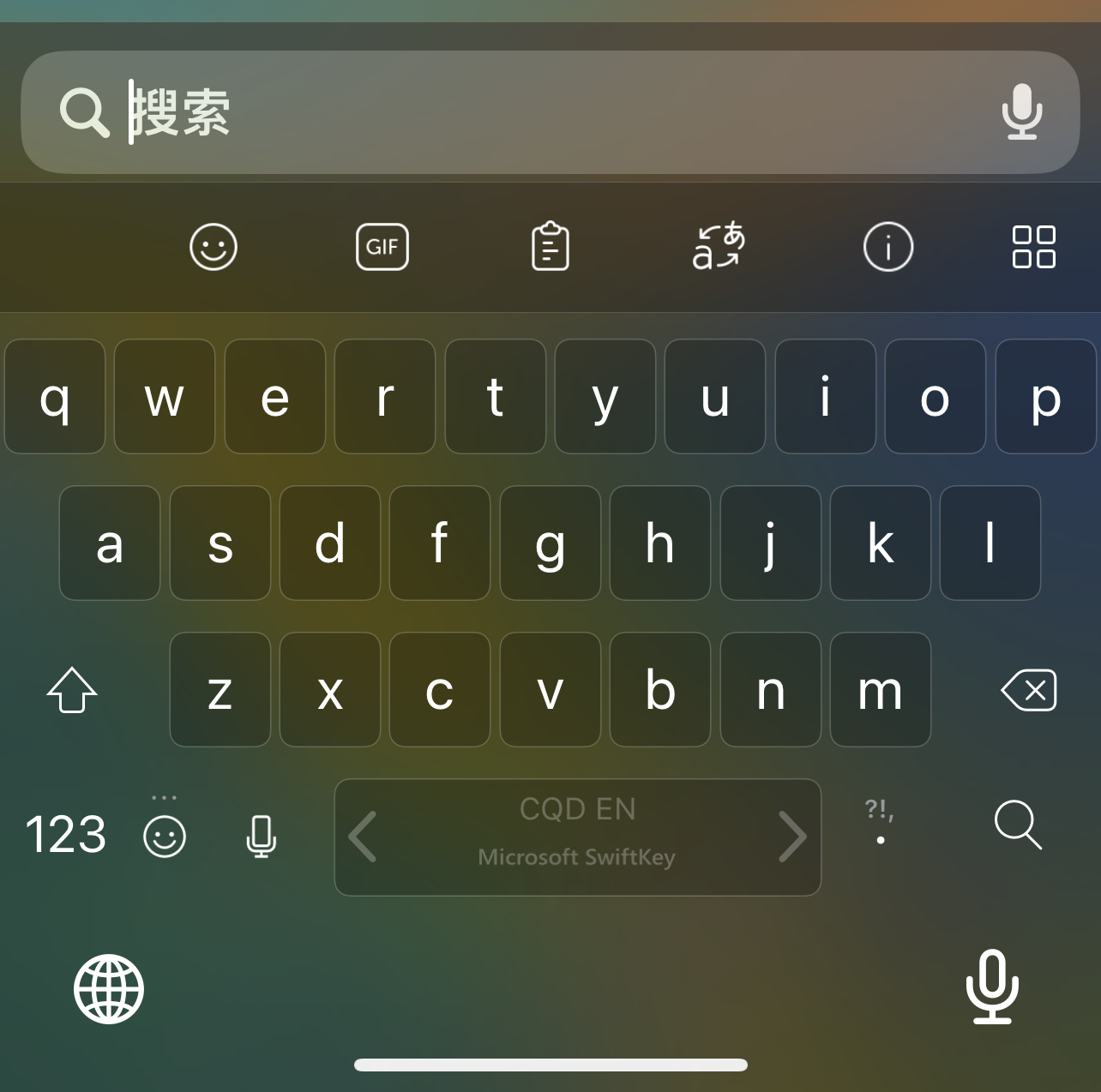Tap the shift key

(x=72, y=690)
